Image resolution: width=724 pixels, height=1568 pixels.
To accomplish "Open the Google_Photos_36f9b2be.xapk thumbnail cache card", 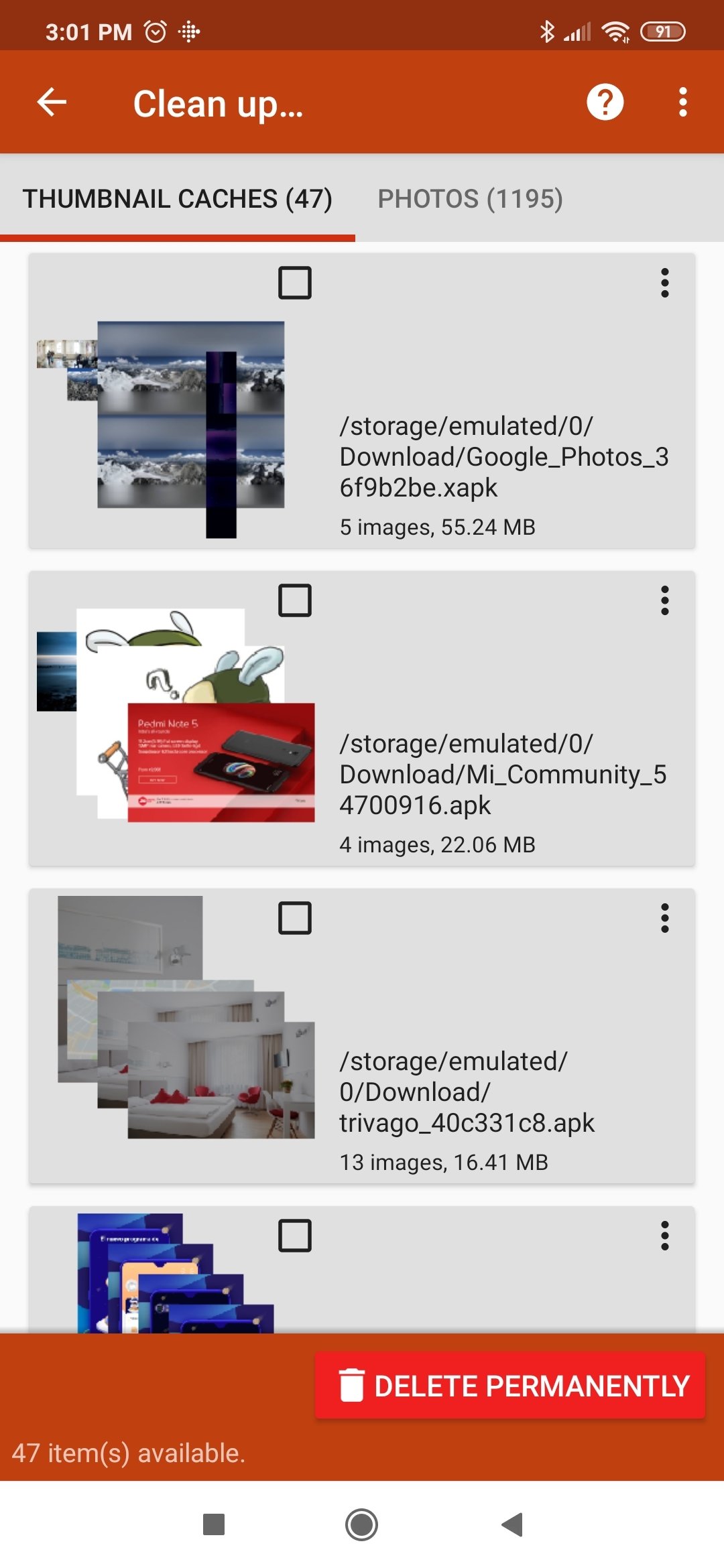I will (362, 401).
